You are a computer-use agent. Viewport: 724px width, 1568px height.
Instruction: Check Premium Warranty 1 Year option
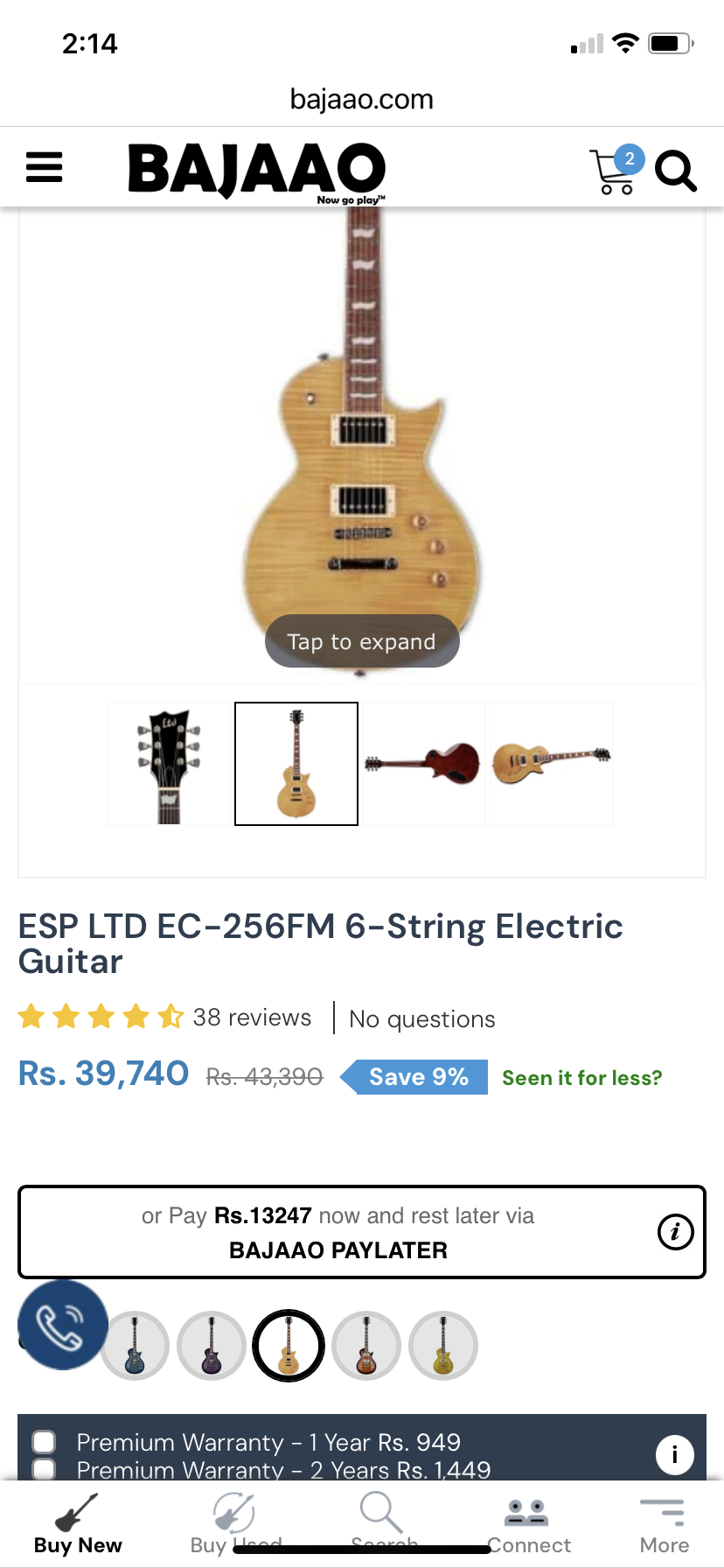44,1441
